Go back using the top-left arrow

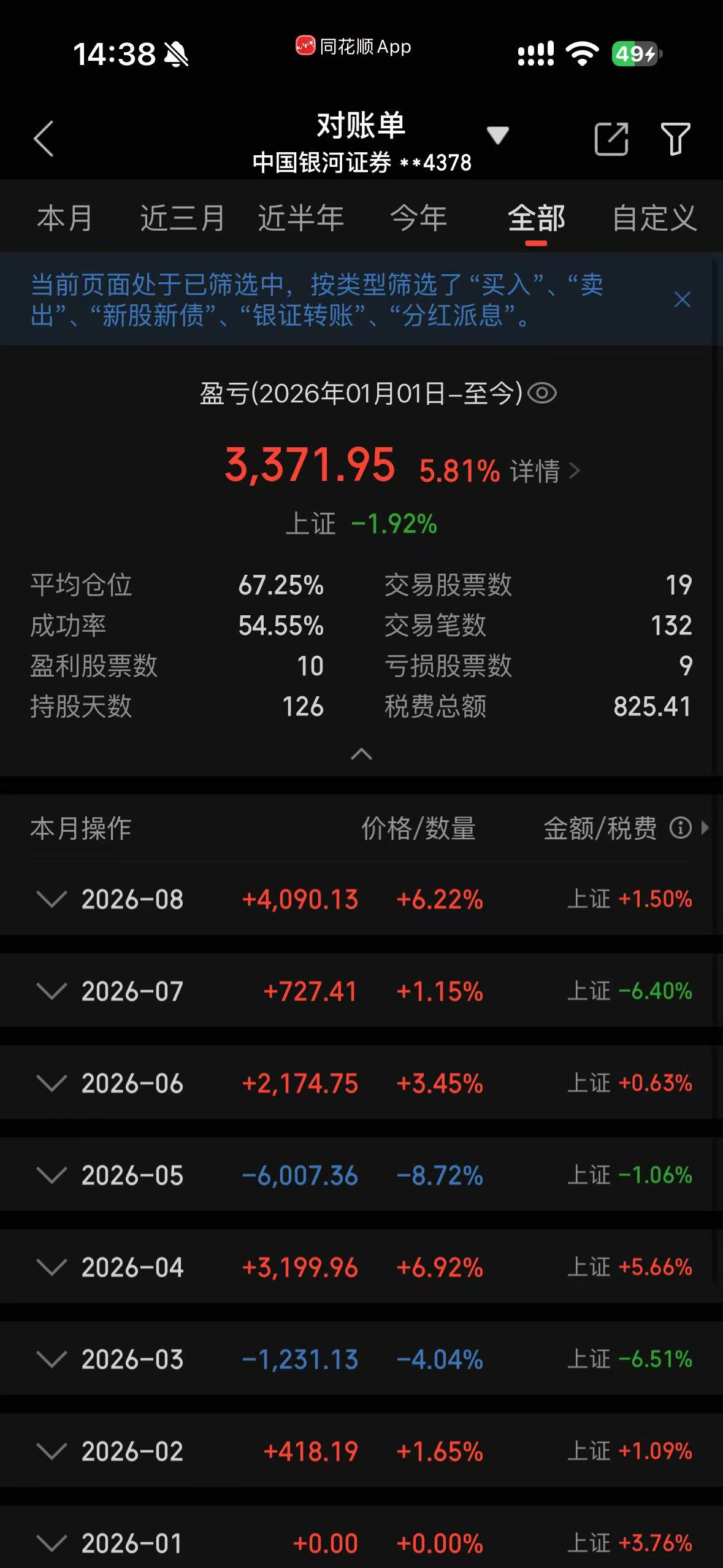(x=44, y=139)
